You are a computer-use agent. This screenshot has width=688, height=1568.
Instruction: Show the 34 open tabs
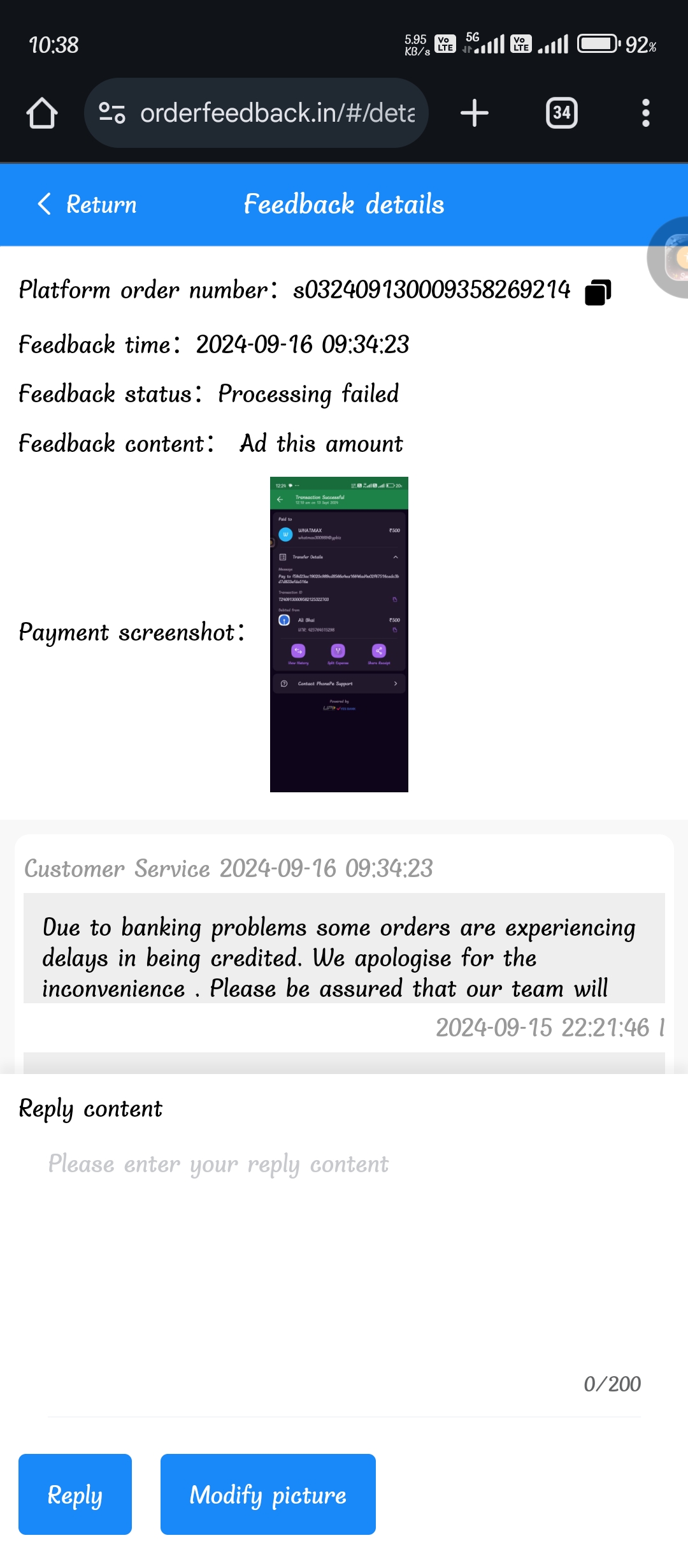(x=561, y=113)
